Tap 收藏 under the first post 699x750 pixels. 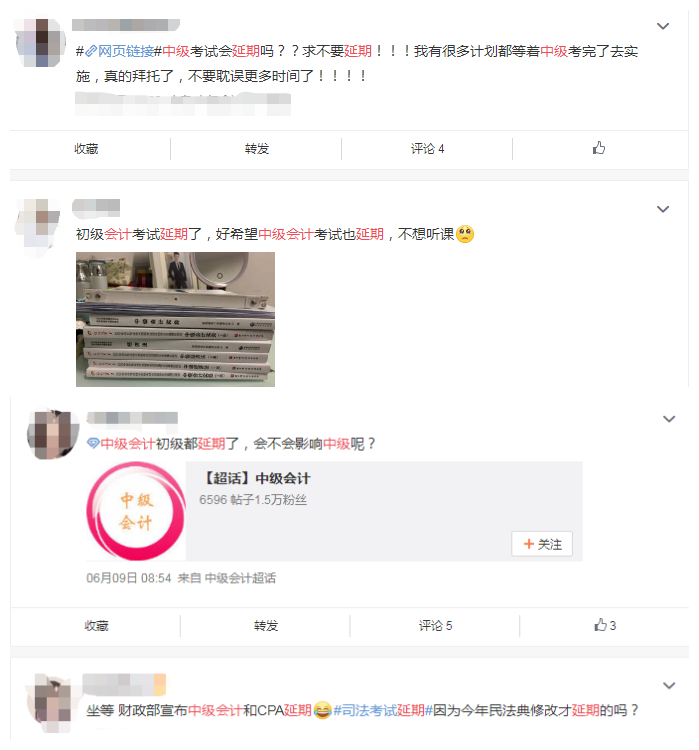pos(86,149)
